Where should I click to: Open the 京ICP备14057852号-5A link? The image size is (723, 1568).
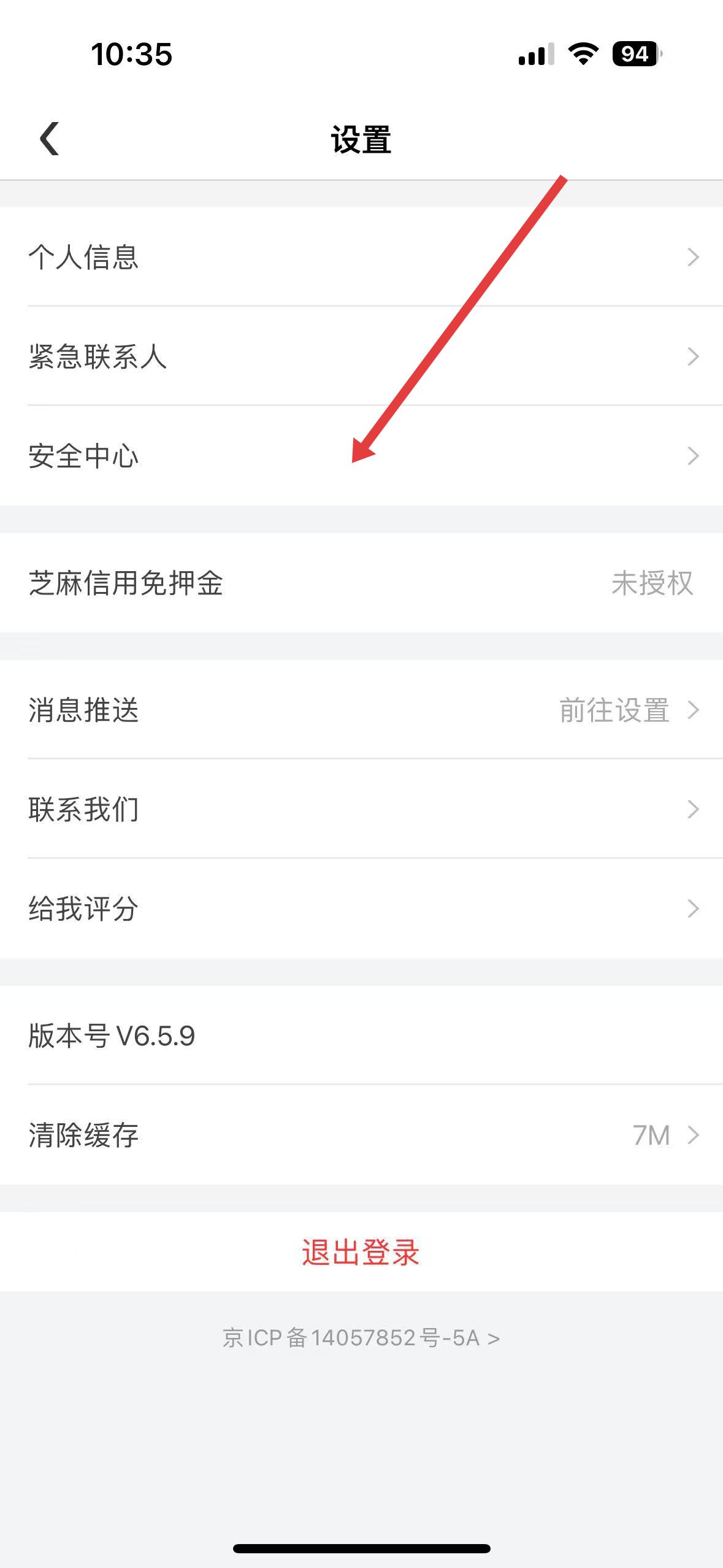click(361, 1338)
